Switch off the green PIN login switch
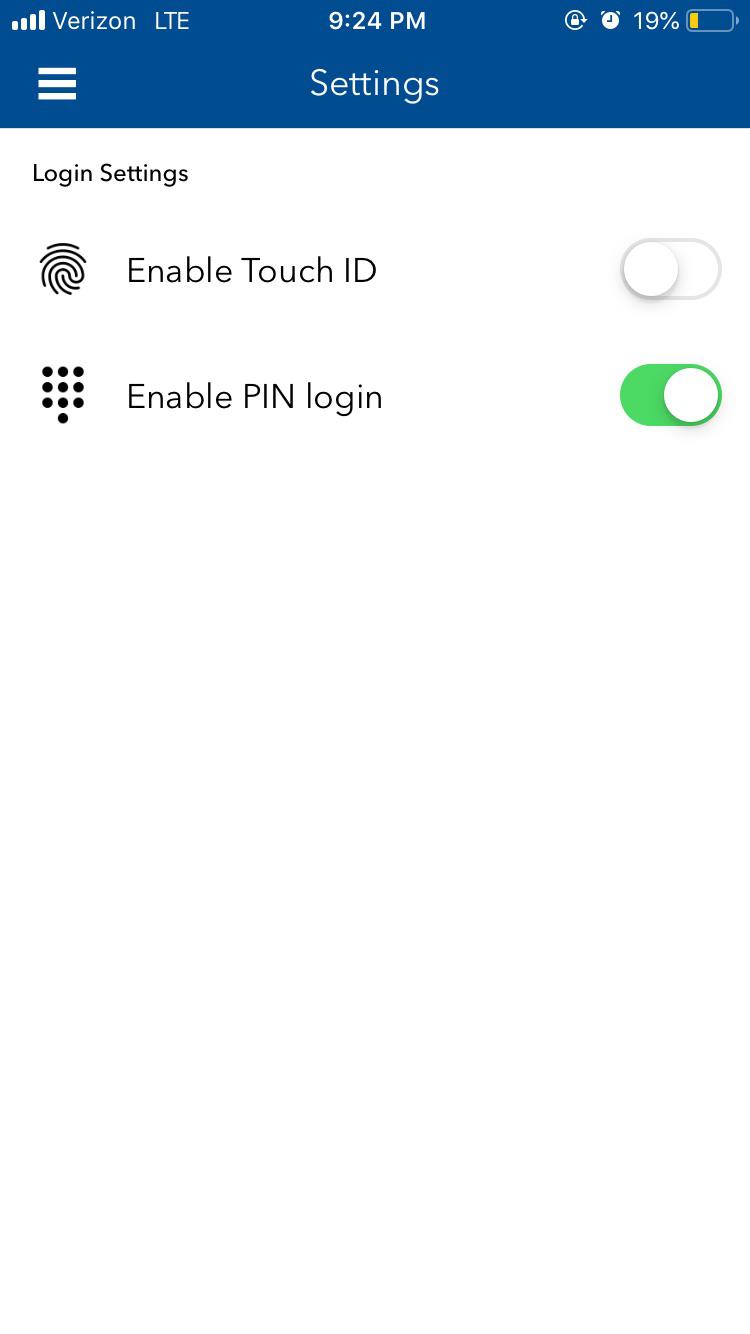Image resolution: width=750 pixels, height=1334 pixels. (x=670, y=395)
